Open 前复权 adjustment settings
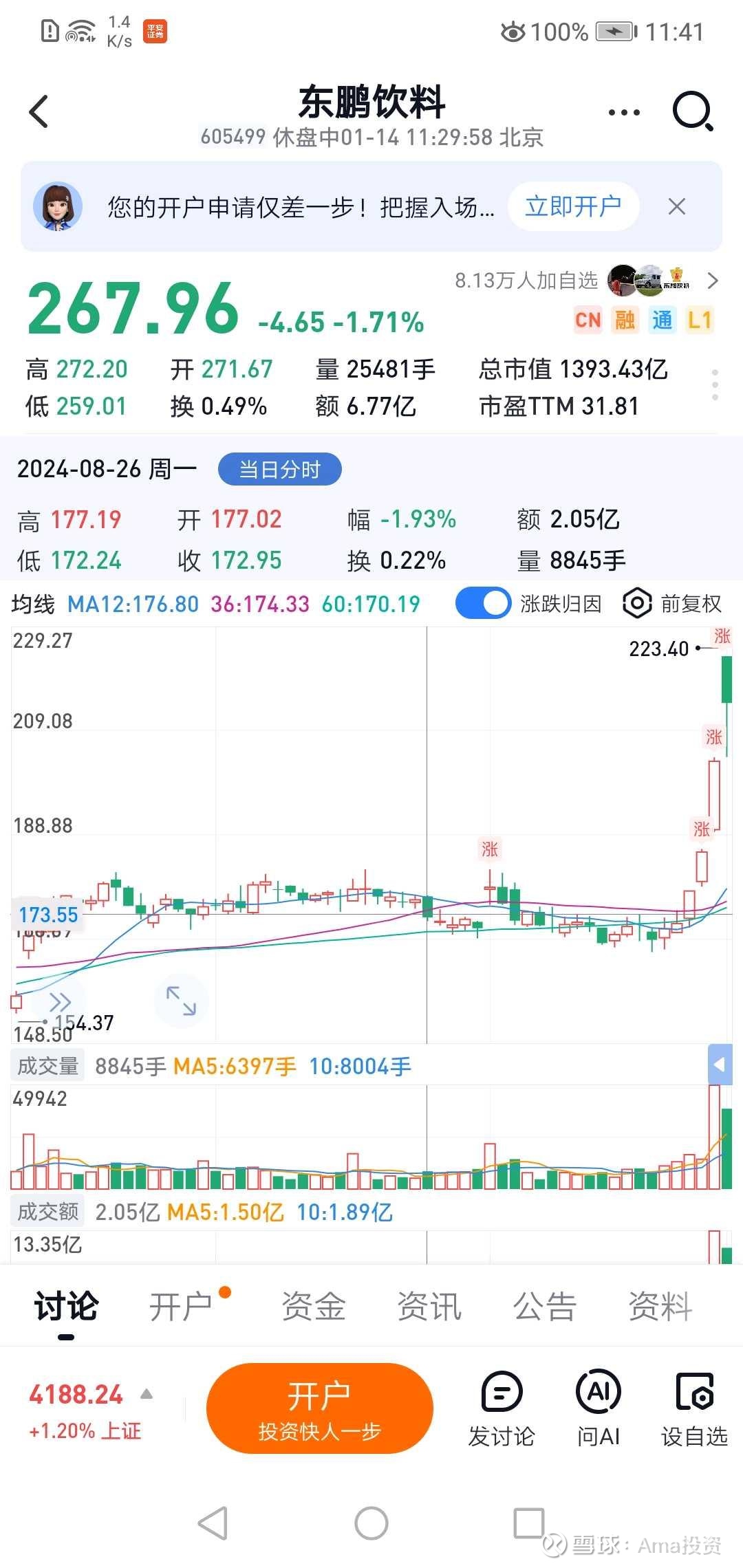Screen dimensions: 743x1568 (x=673, y=604)
